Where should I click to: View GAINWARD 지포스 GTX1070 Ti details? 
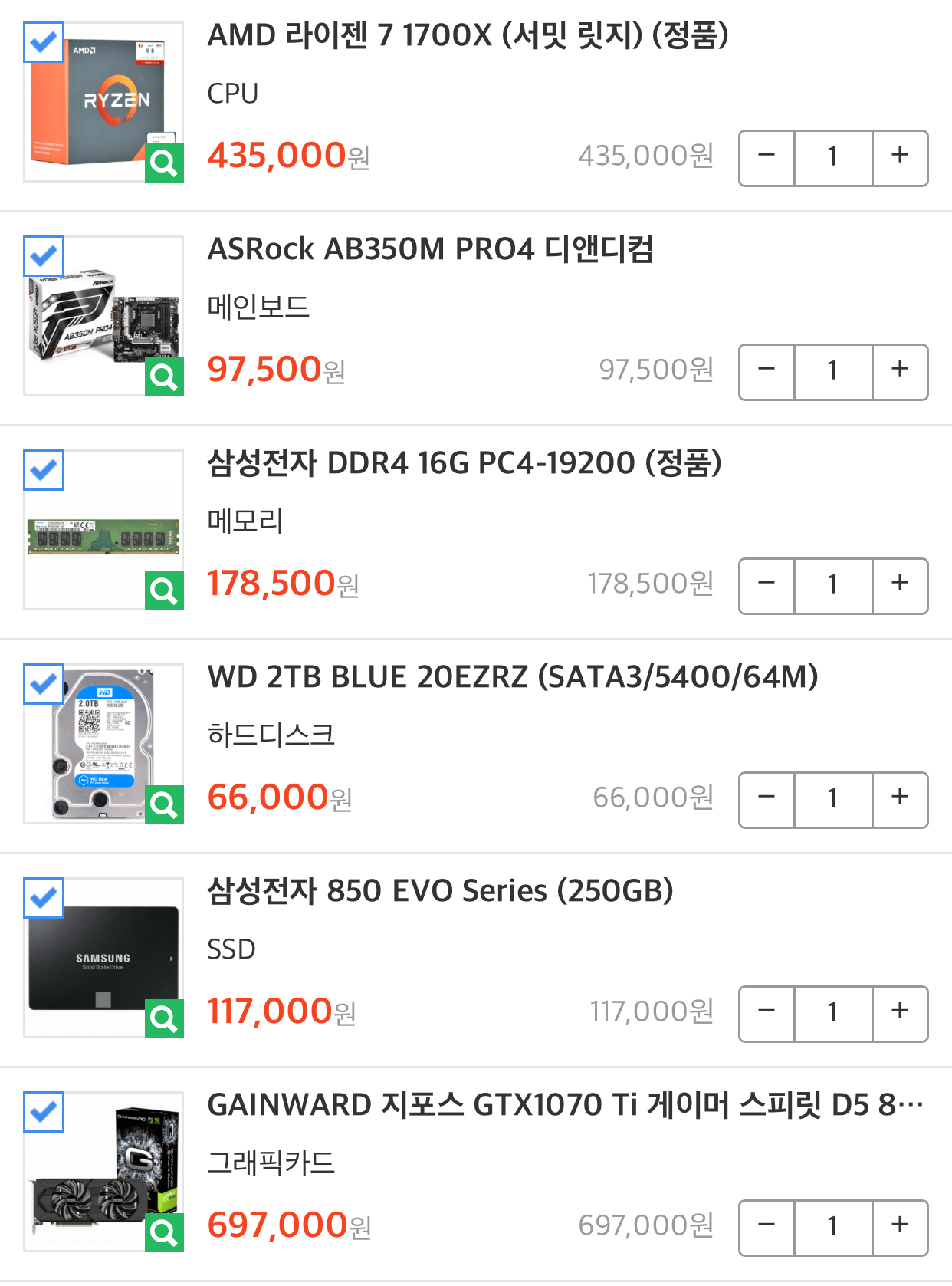click(x=564, y=1105)
